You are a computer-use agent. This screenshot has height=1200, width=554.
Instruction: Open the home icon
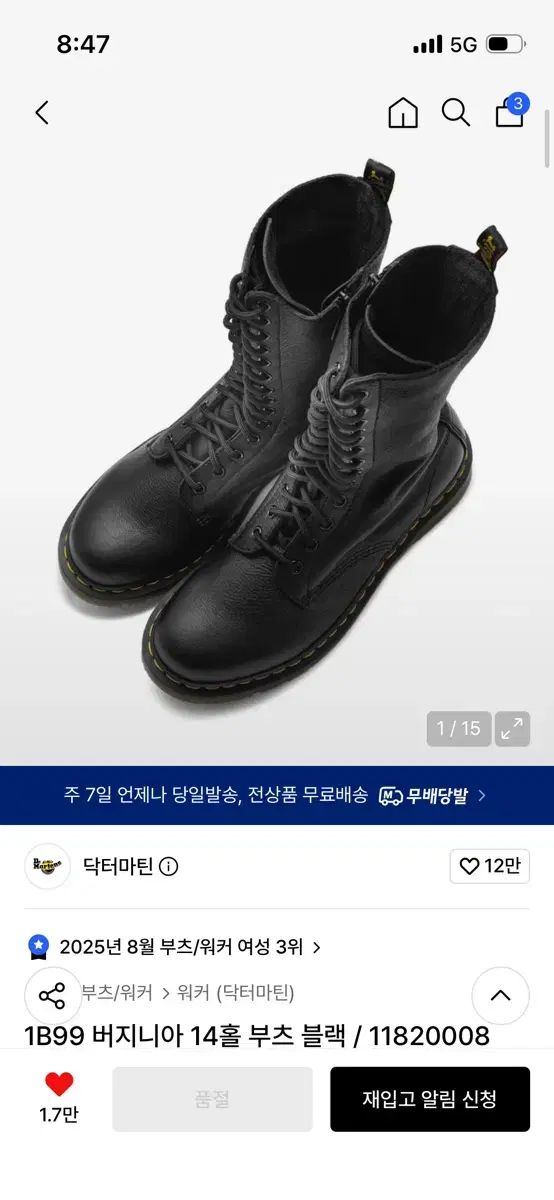[x=403, y=113]
